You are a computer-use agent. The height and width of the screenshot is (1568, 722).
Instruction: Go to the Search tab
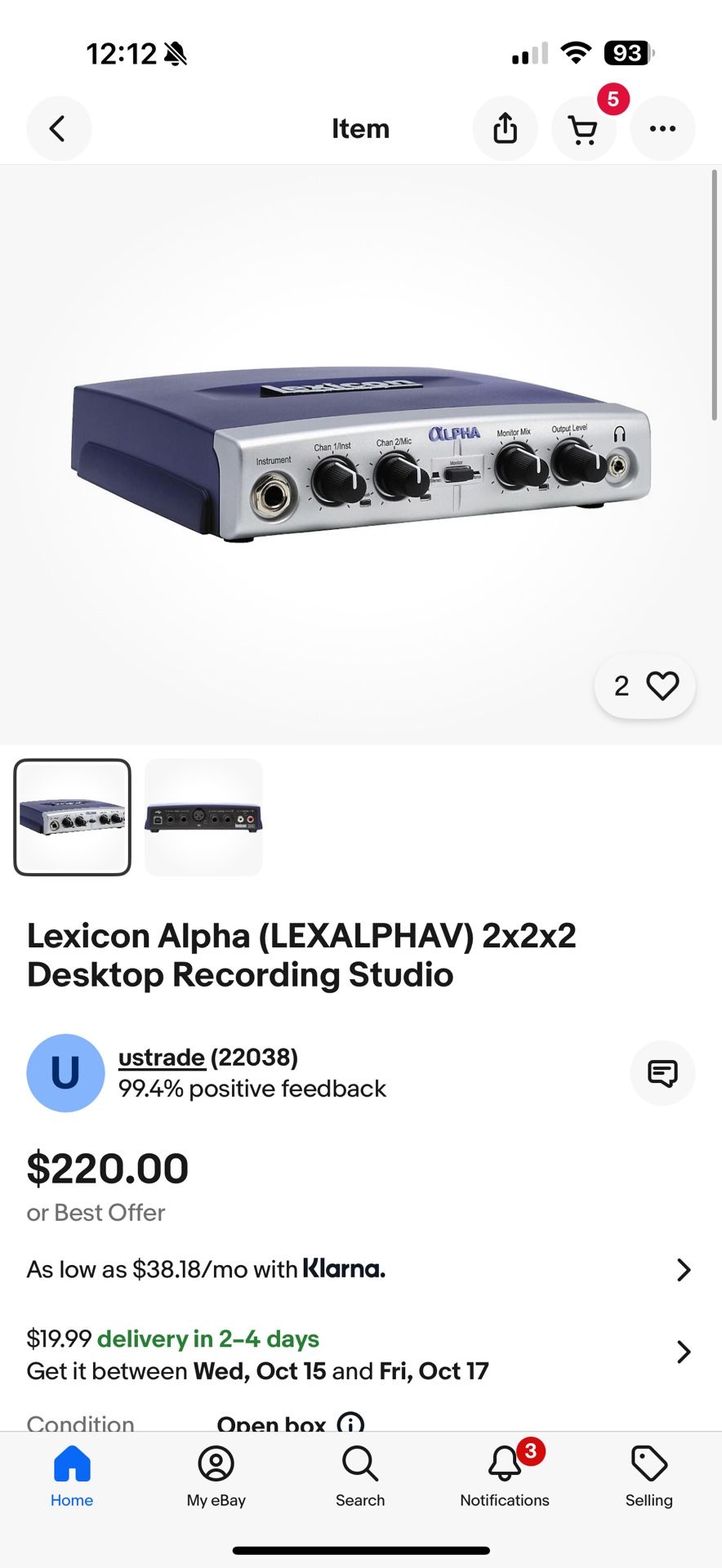coord(360,1477)
